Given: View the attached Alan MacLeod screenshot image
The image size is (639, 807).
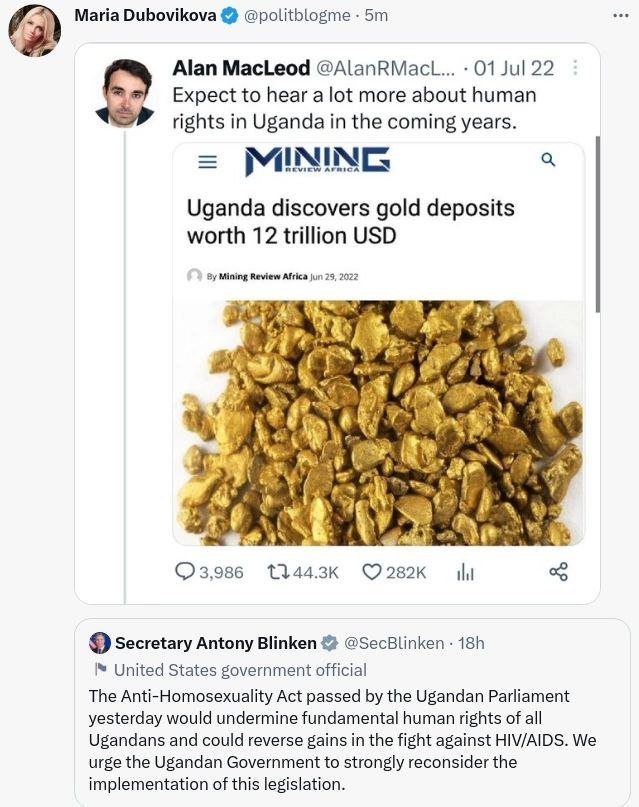Looking at the screenshot, I should click(337, 323).
